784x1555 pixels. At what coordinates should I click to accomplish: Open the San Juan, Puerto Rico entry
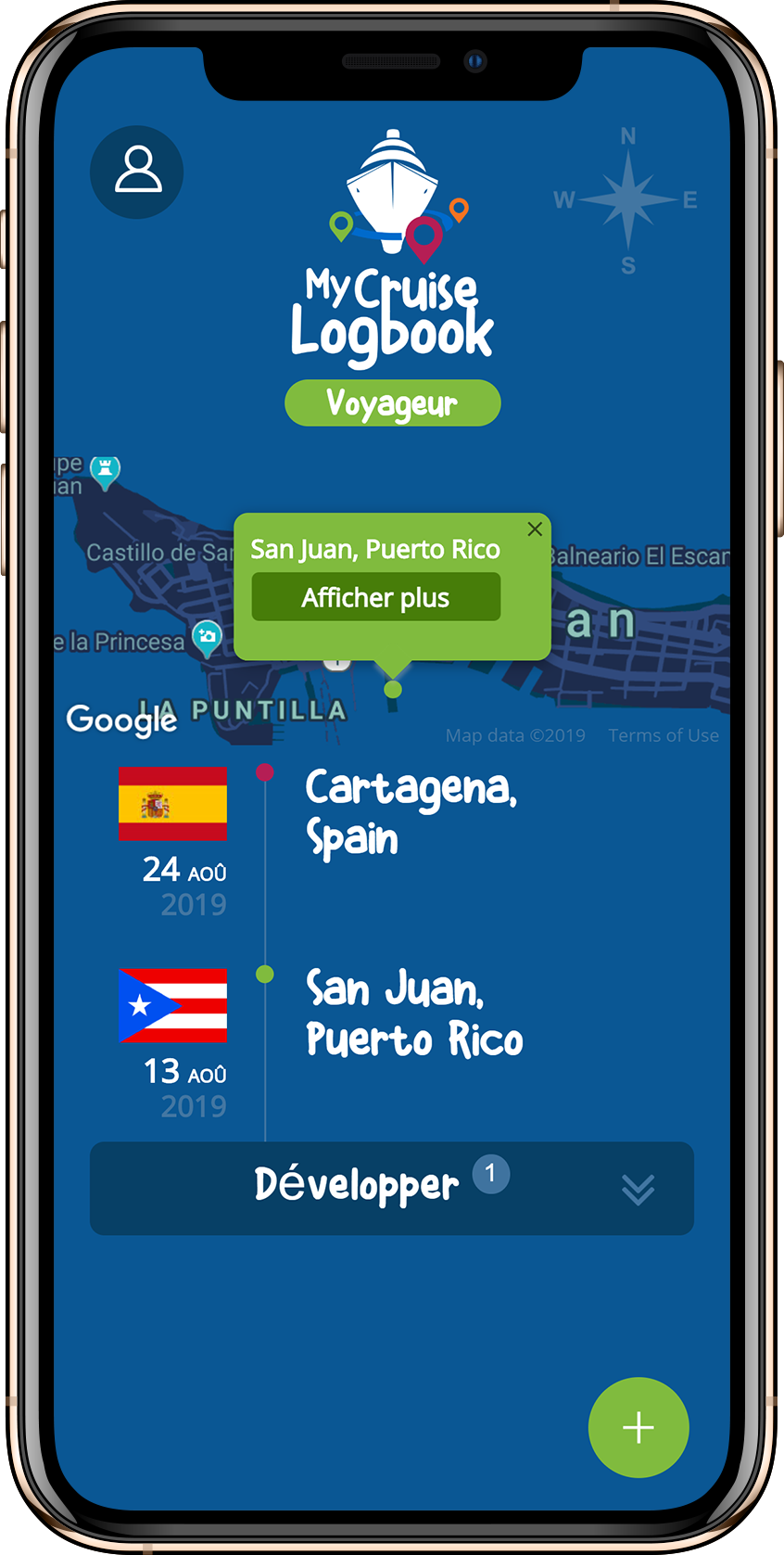[413, 1013]
